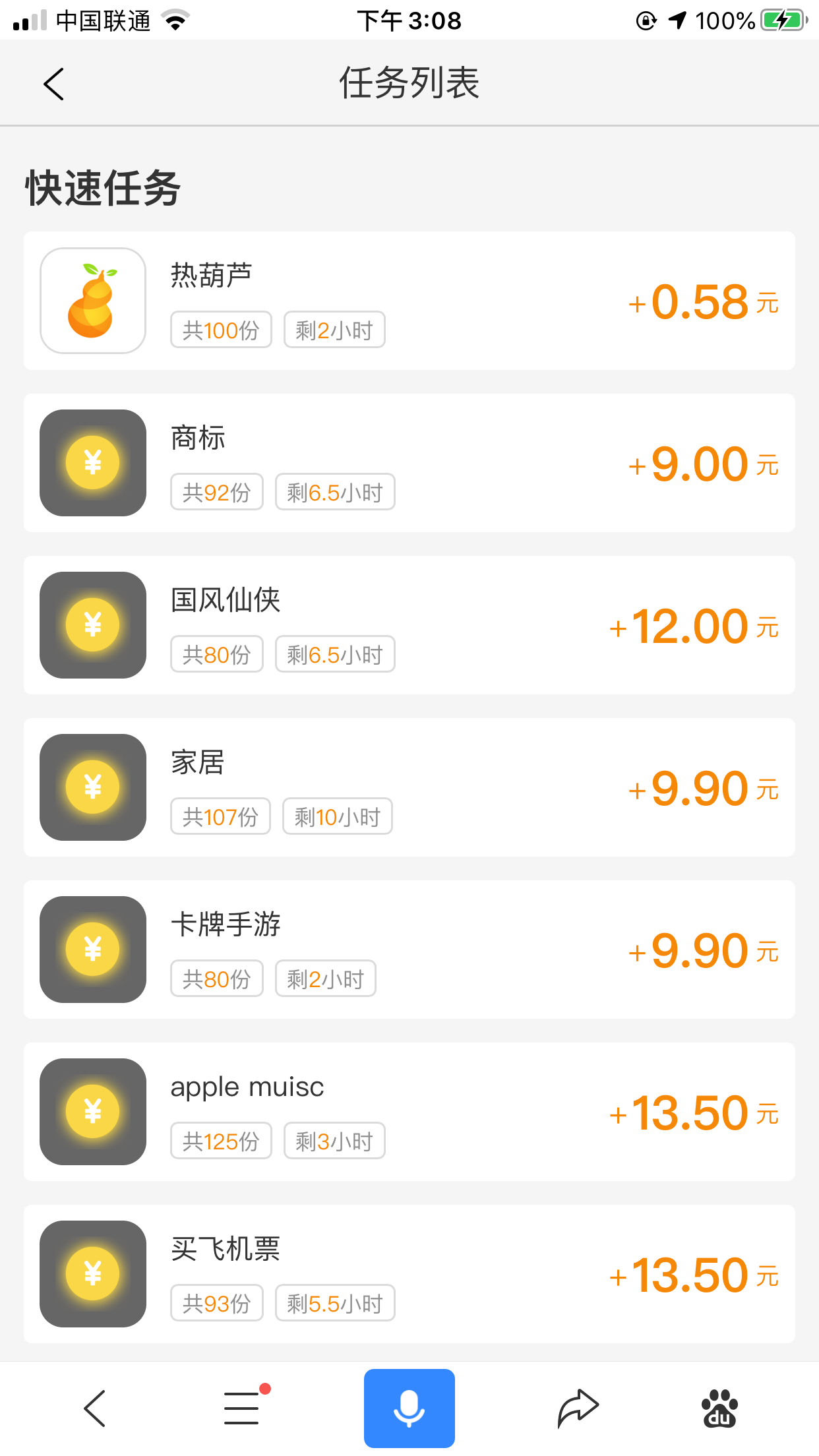
Task: Open the 商标 task
Action: pos(409,463)
